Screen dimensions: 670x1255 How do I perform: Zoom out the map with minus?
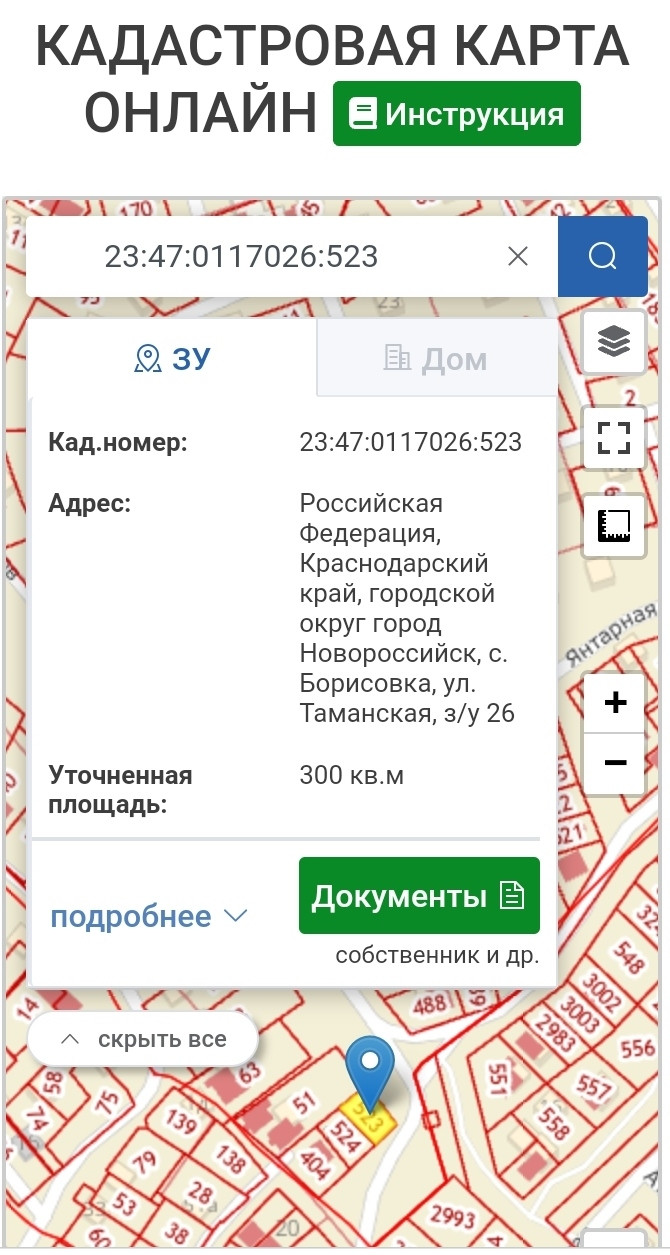615,764
